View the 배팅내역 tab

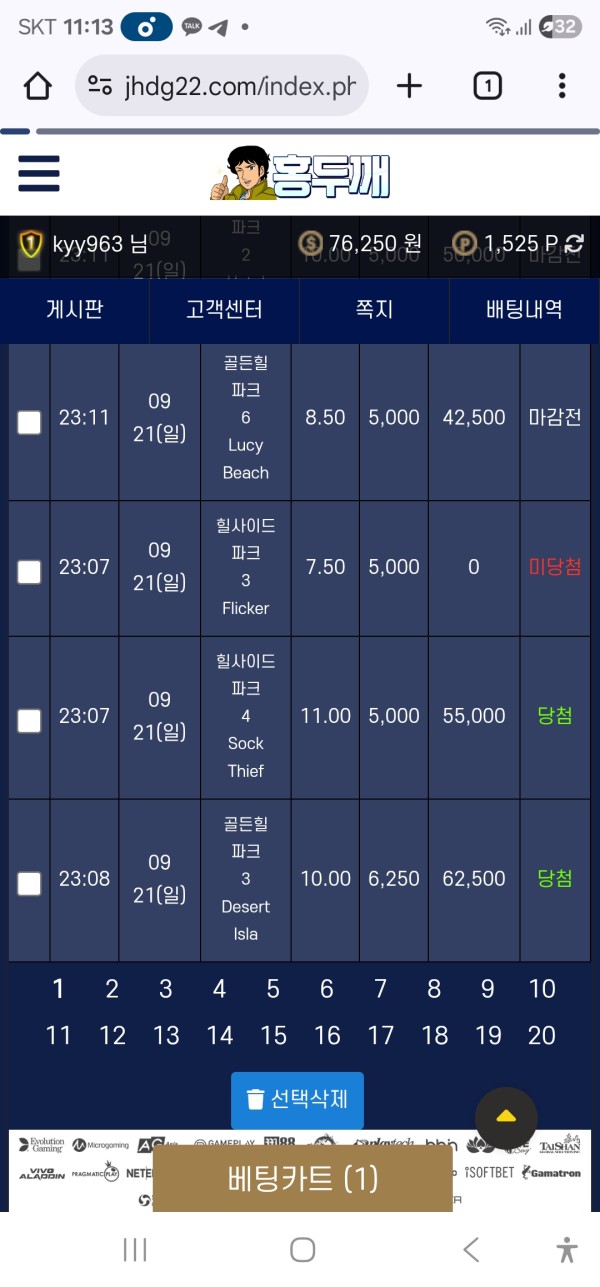click(x=524, y=310)
